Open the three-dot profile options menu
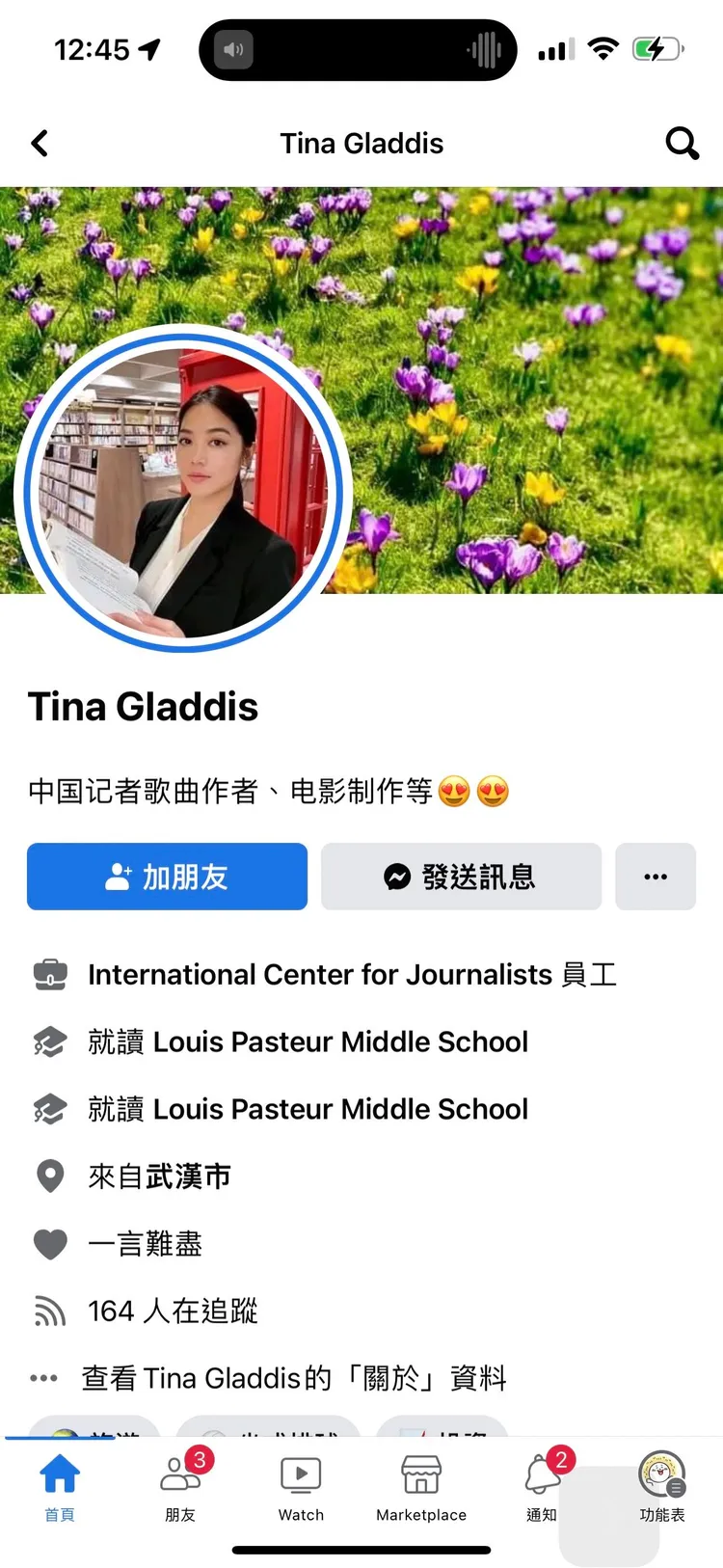Image resolution: width=723 pixels, height=1568 pixels. [x=656, y=877]
